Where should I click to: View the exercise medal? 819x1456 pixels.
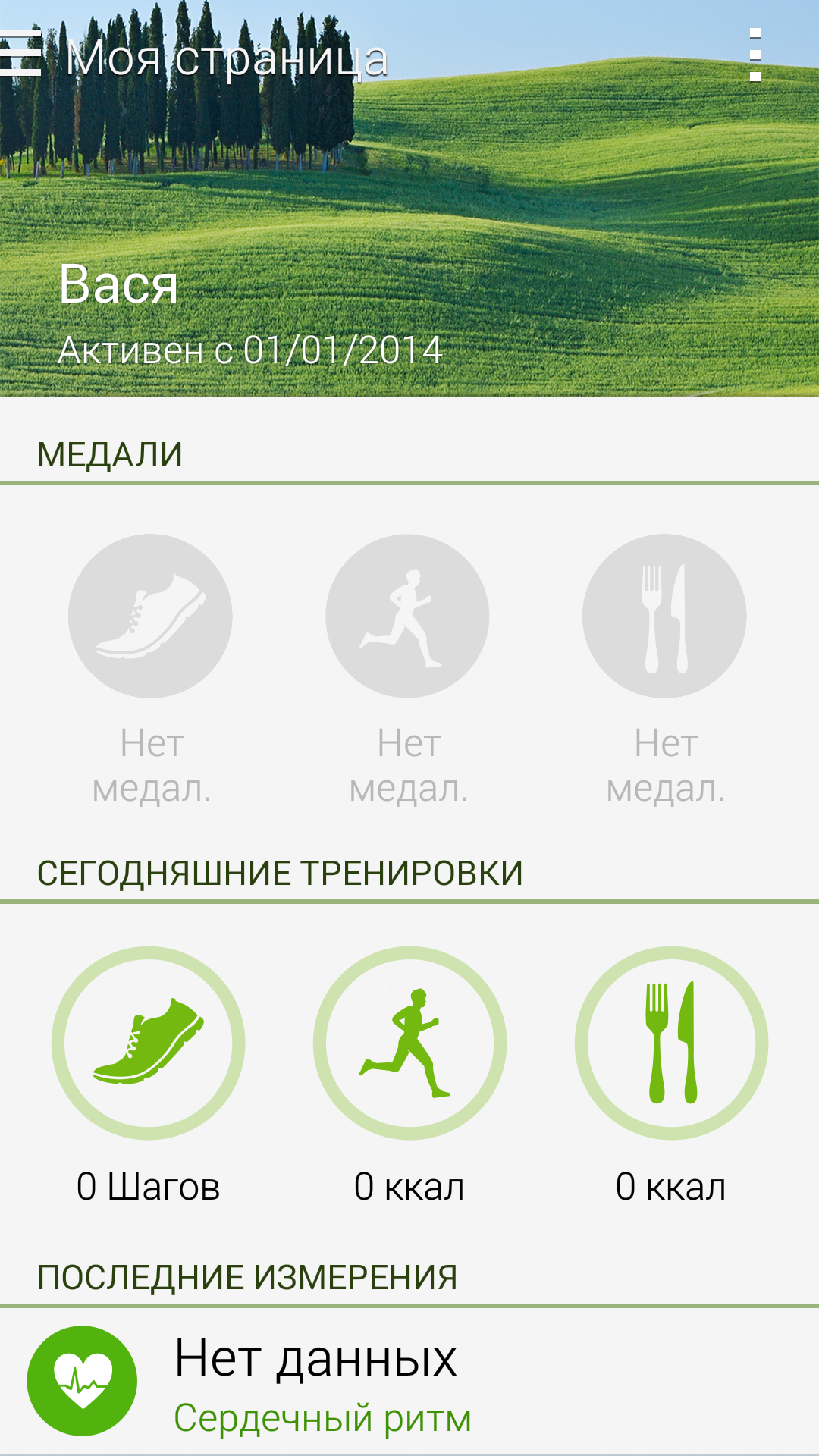pos(407,616)
